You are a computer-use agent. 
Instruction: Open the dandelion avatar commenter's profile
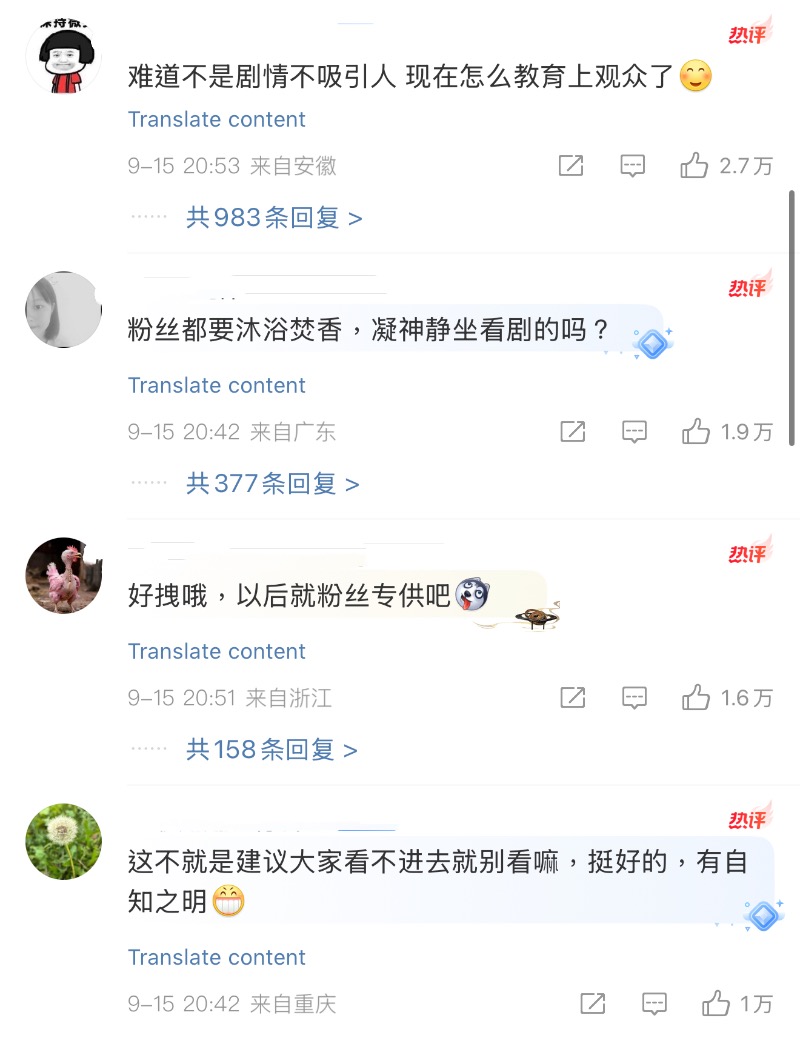(63, 842)
